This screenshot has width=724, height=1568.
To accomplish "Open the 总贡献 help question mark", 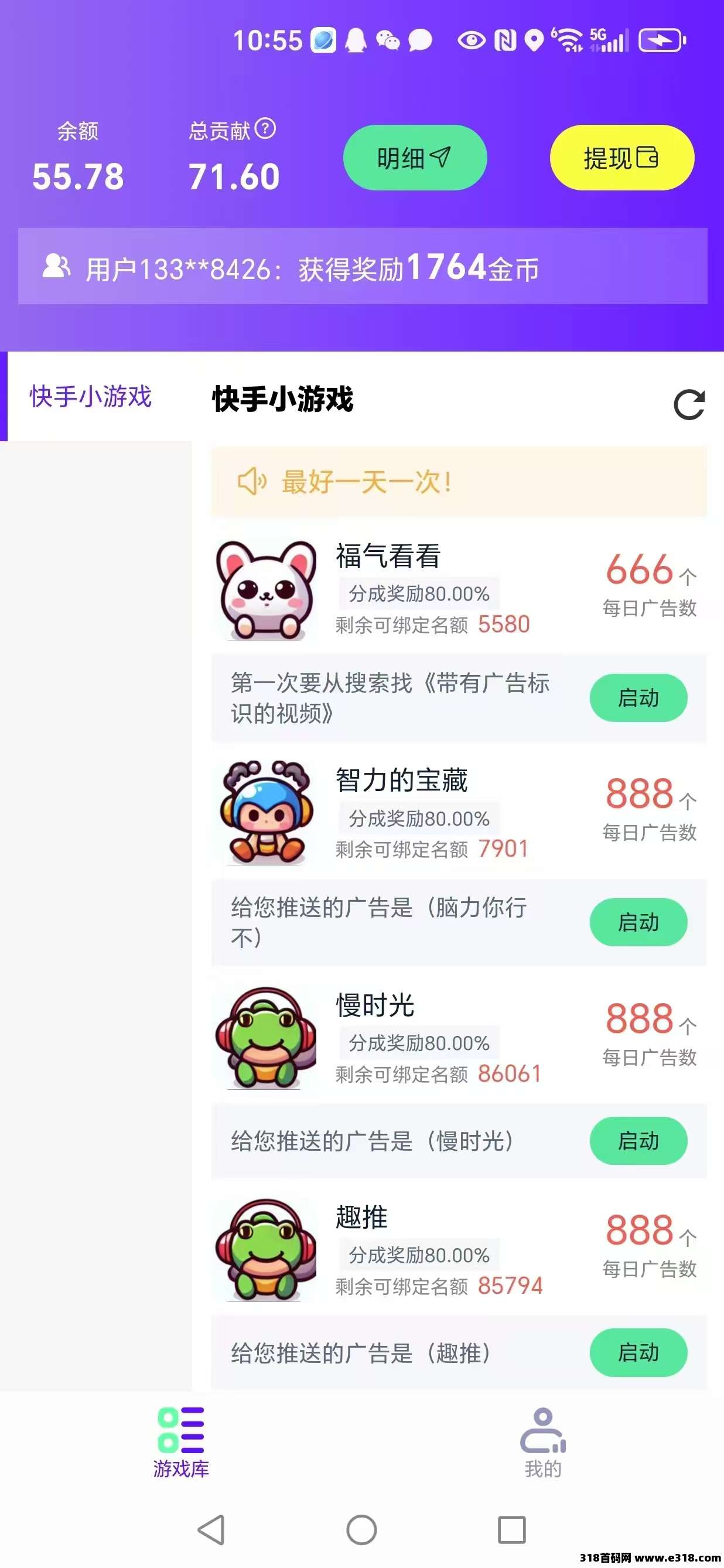I will [x=265, y=129].
